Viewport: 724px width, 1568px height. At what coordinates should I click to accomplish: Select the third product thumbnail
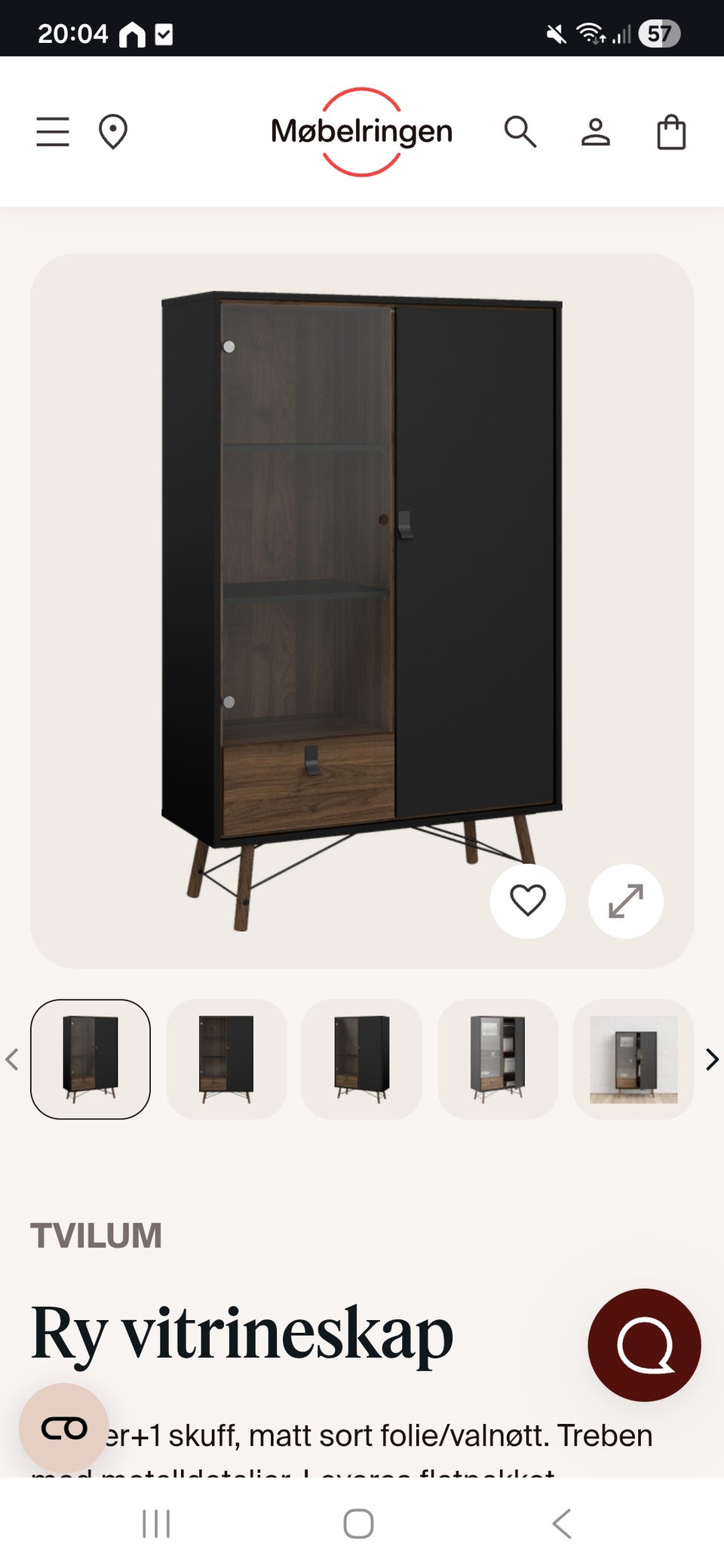(362, 1058)
